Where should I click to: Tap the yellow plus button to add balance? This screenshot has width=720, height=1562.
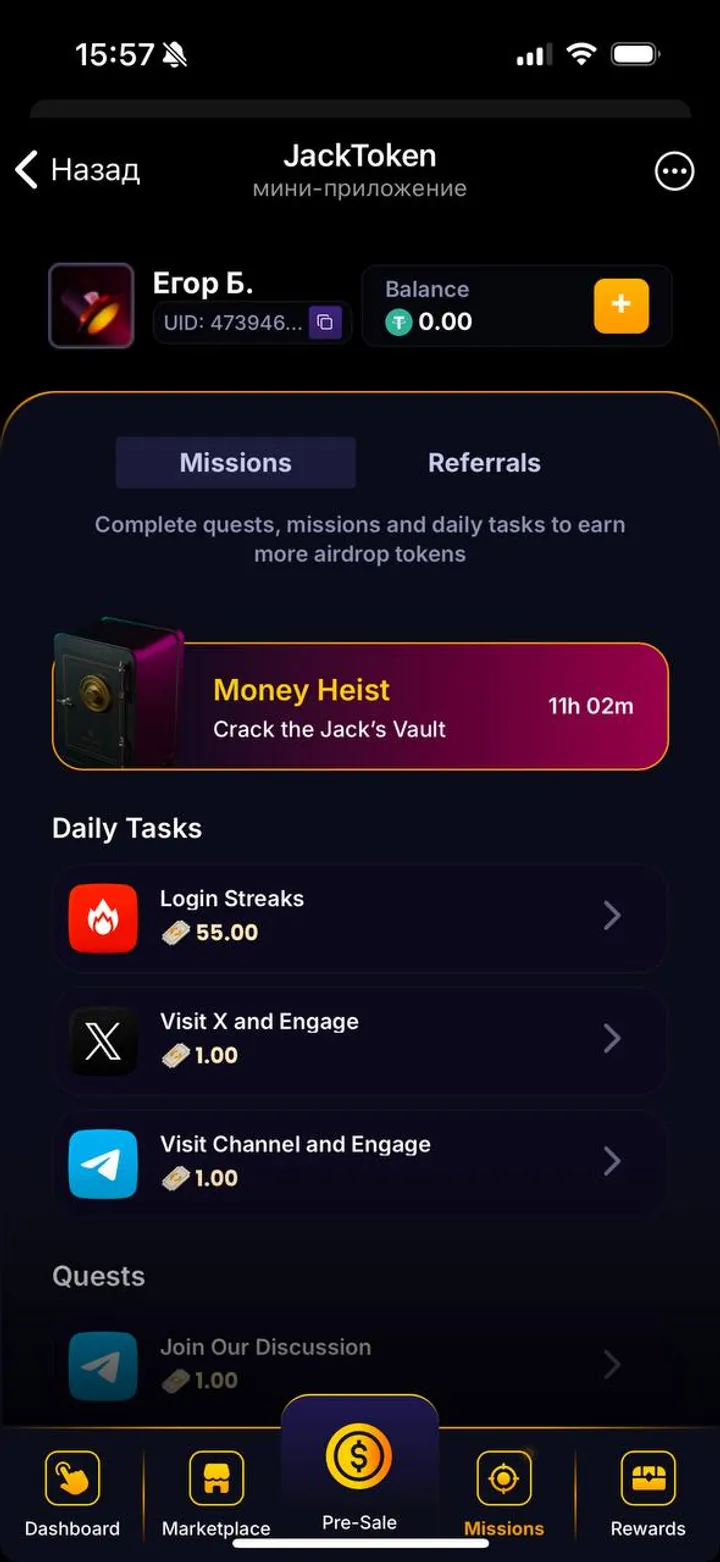(622, 305)
